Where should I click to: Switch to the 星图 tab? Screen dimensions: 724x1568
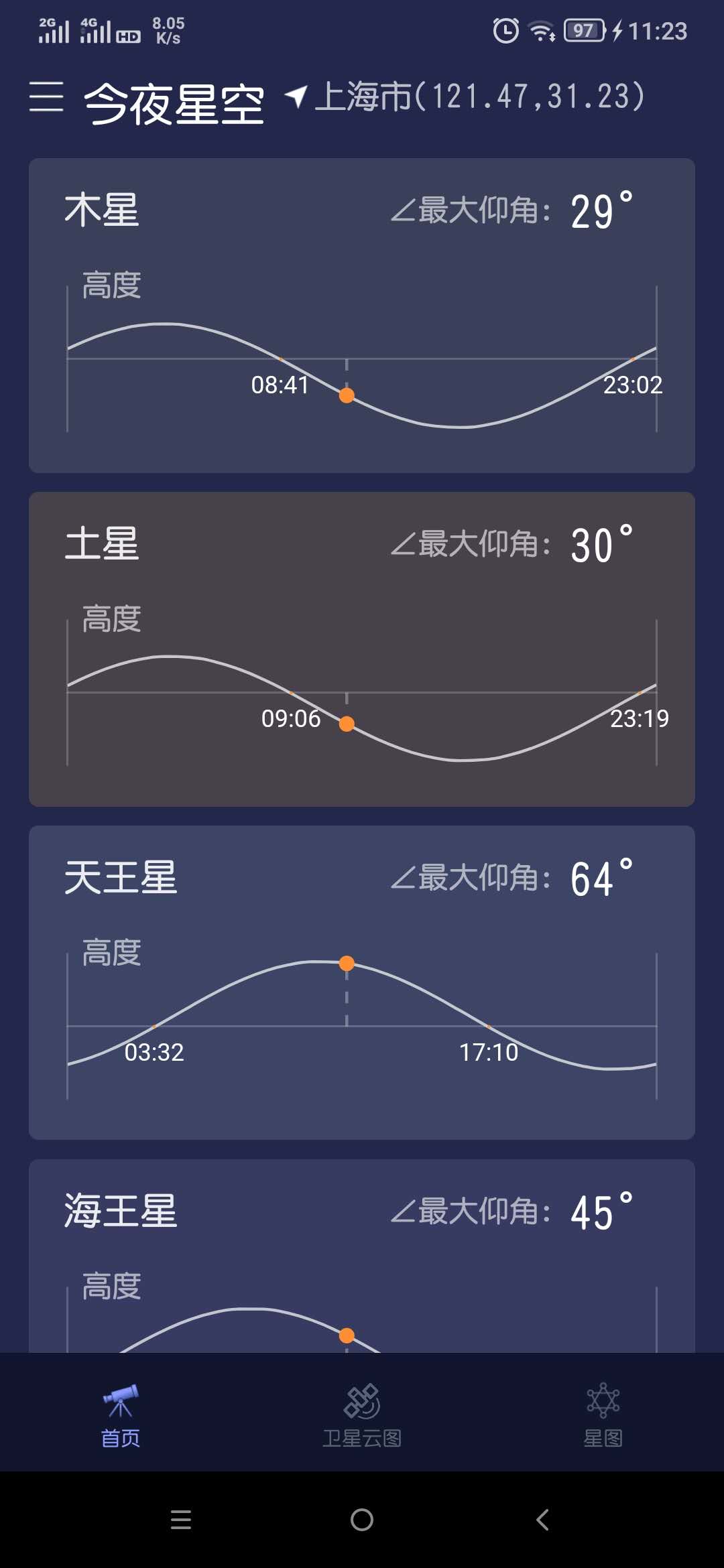click(x=603, y=1414)
